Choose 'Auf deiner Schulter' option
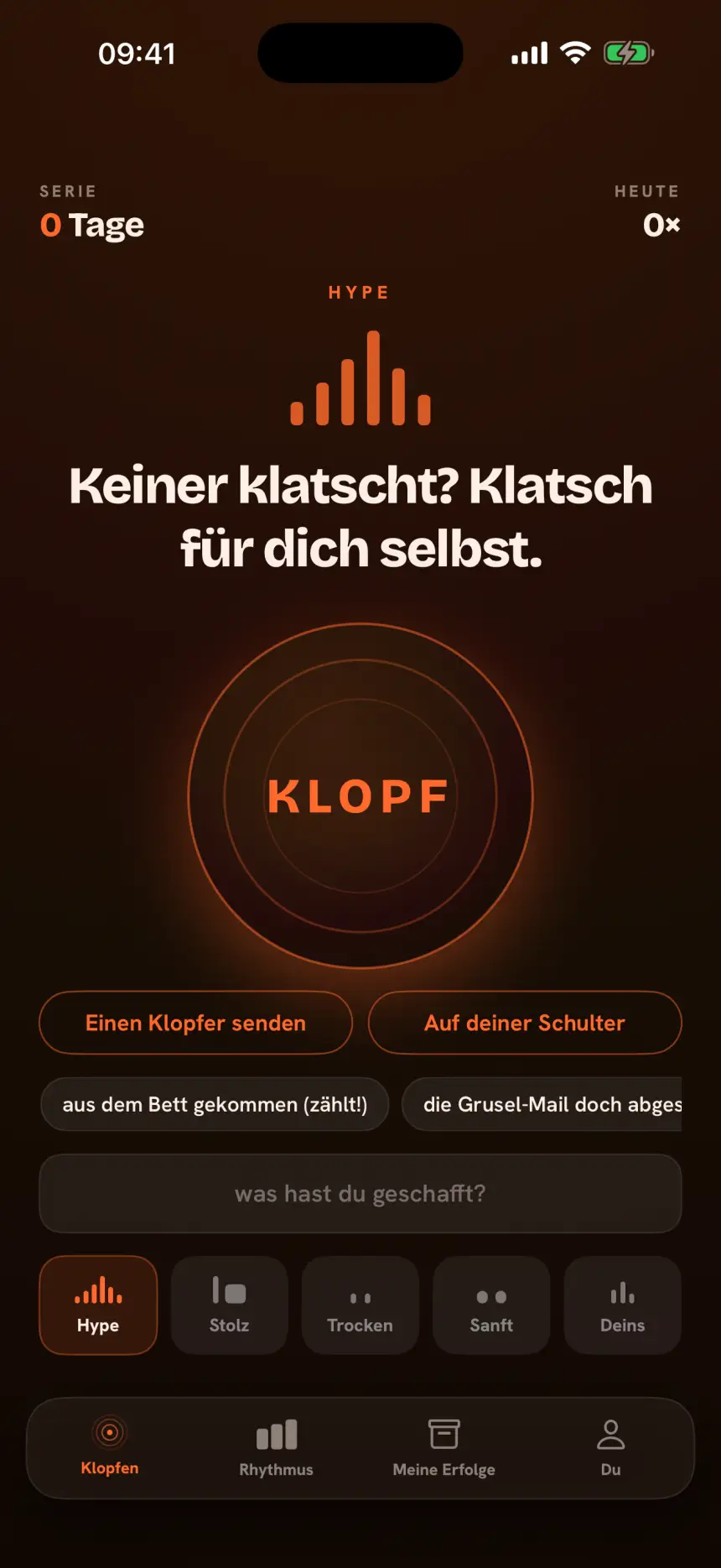The height and width of the screenshot is (1568, 721). pyautogui.click(x=525, y=1023)
